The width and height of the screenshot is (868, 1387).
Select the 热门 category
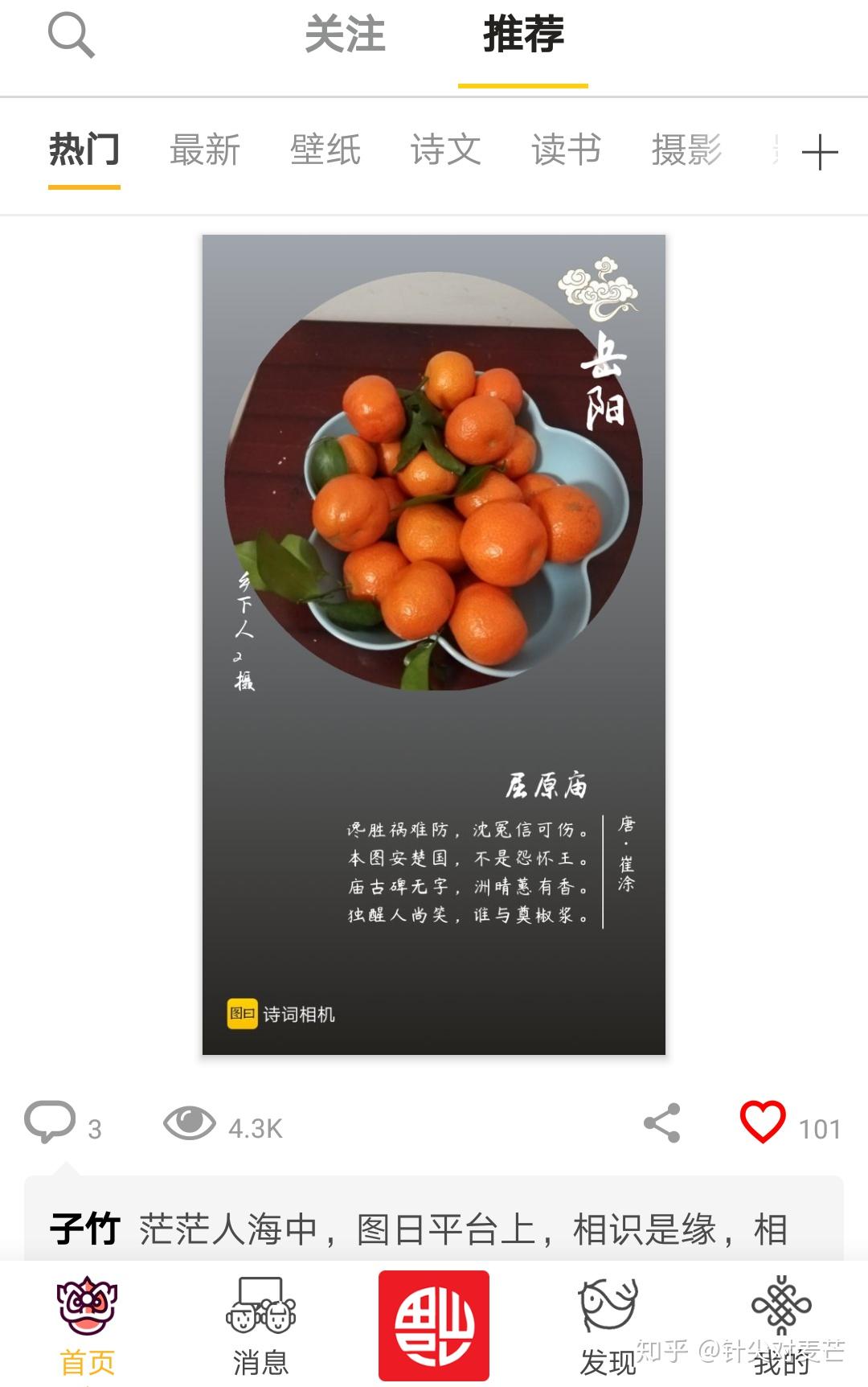pyautogui.click(x=84, y=150)
